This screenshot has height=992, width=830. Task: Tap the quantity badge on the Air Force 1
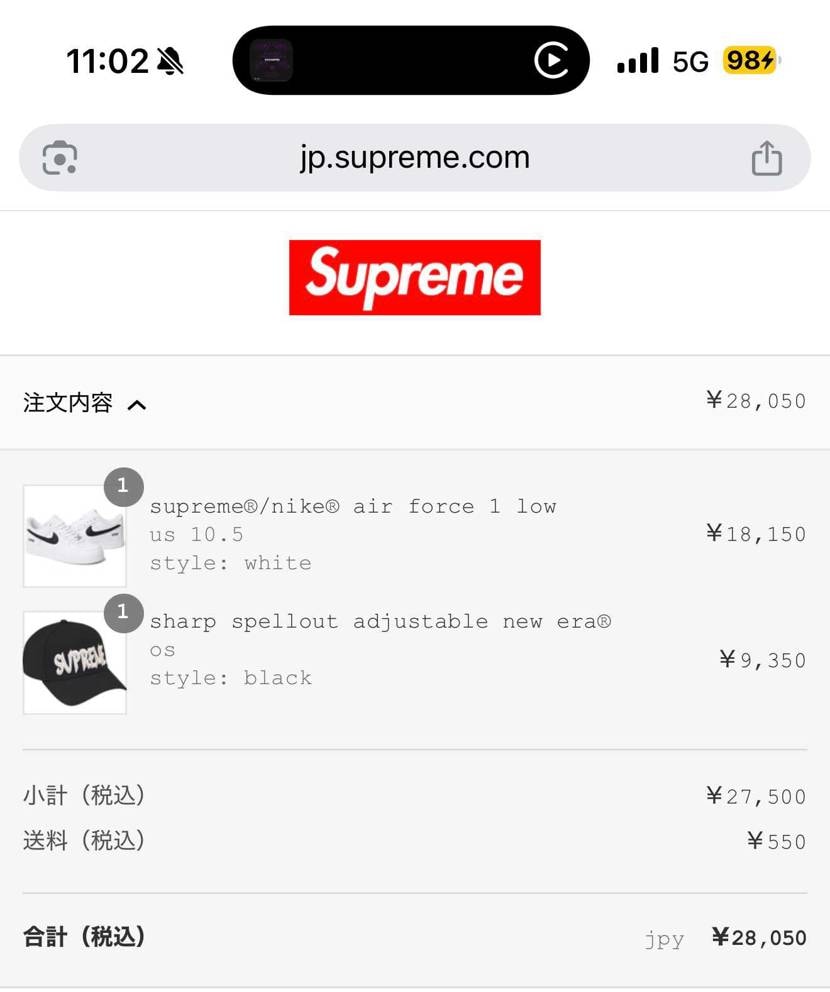click(x=123, y=487)
